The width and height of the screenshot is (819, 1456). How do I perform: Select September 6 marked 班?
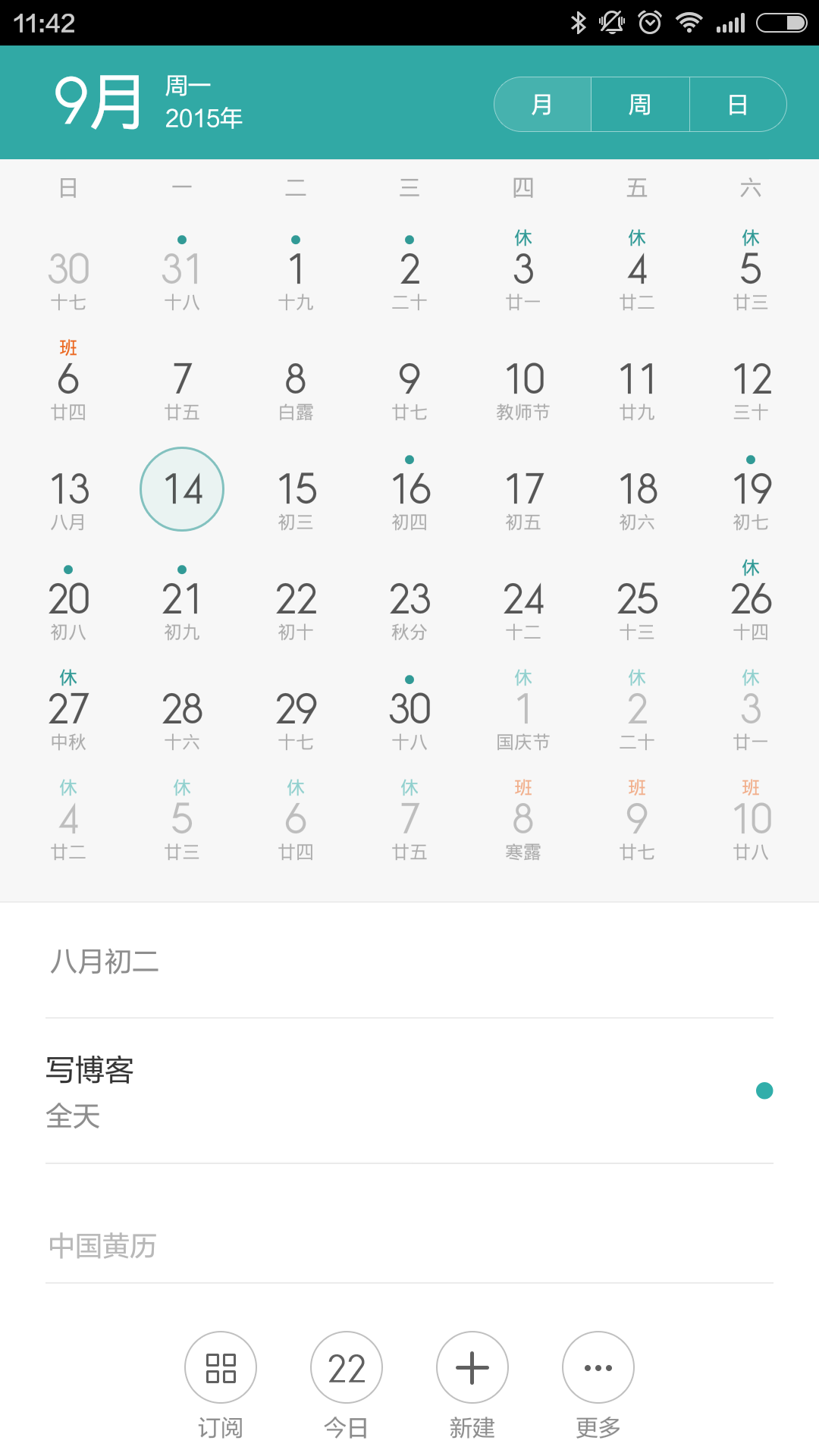click(x=68, y=379)
